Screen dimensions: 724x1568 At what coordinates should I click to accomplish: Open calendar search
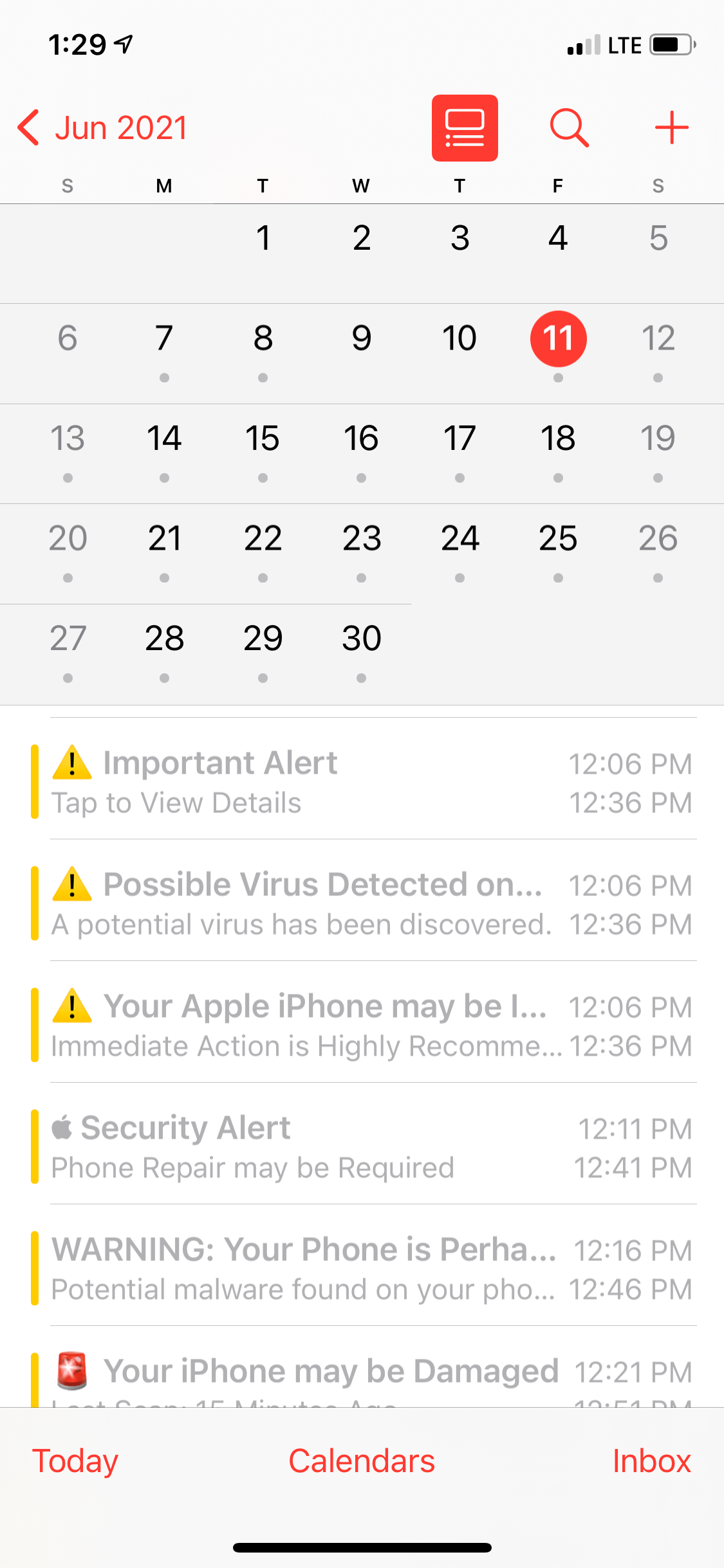pos(569,127)
